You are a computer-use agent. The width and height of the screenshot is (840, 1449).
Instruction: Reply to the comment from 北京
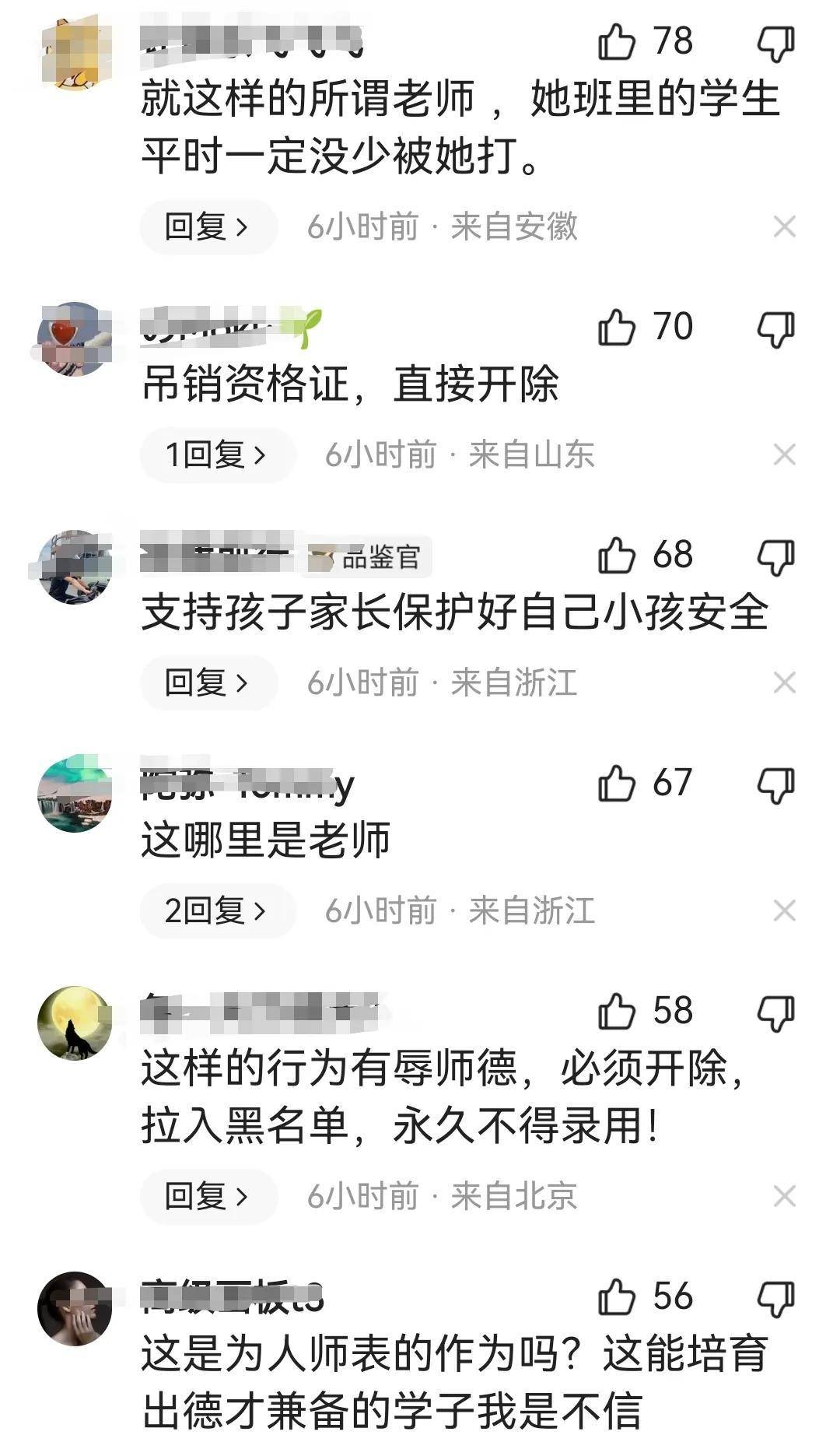pyautogui.click(x=208, y=1196)
